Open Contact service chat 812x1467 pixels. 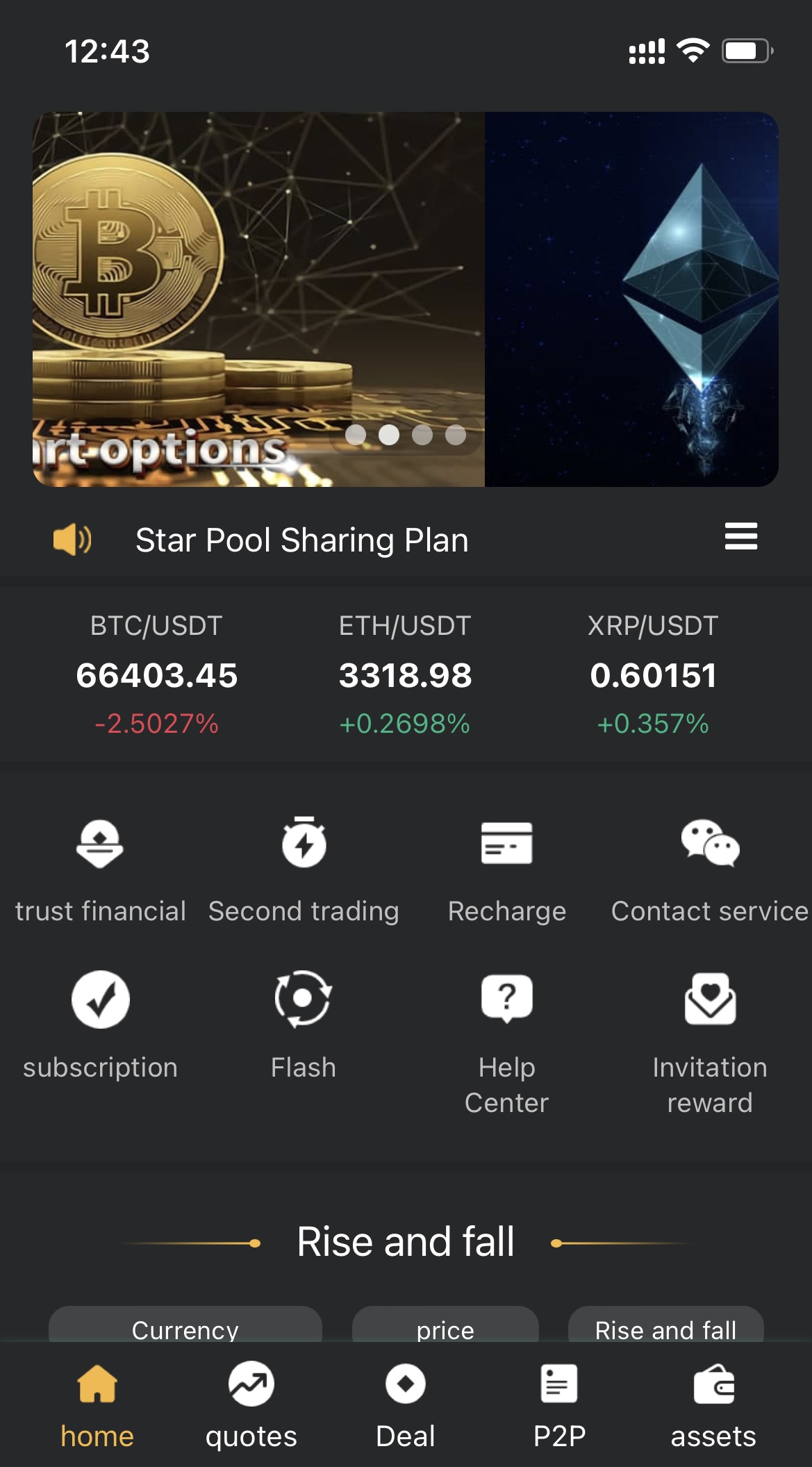(x=709, y=868)
